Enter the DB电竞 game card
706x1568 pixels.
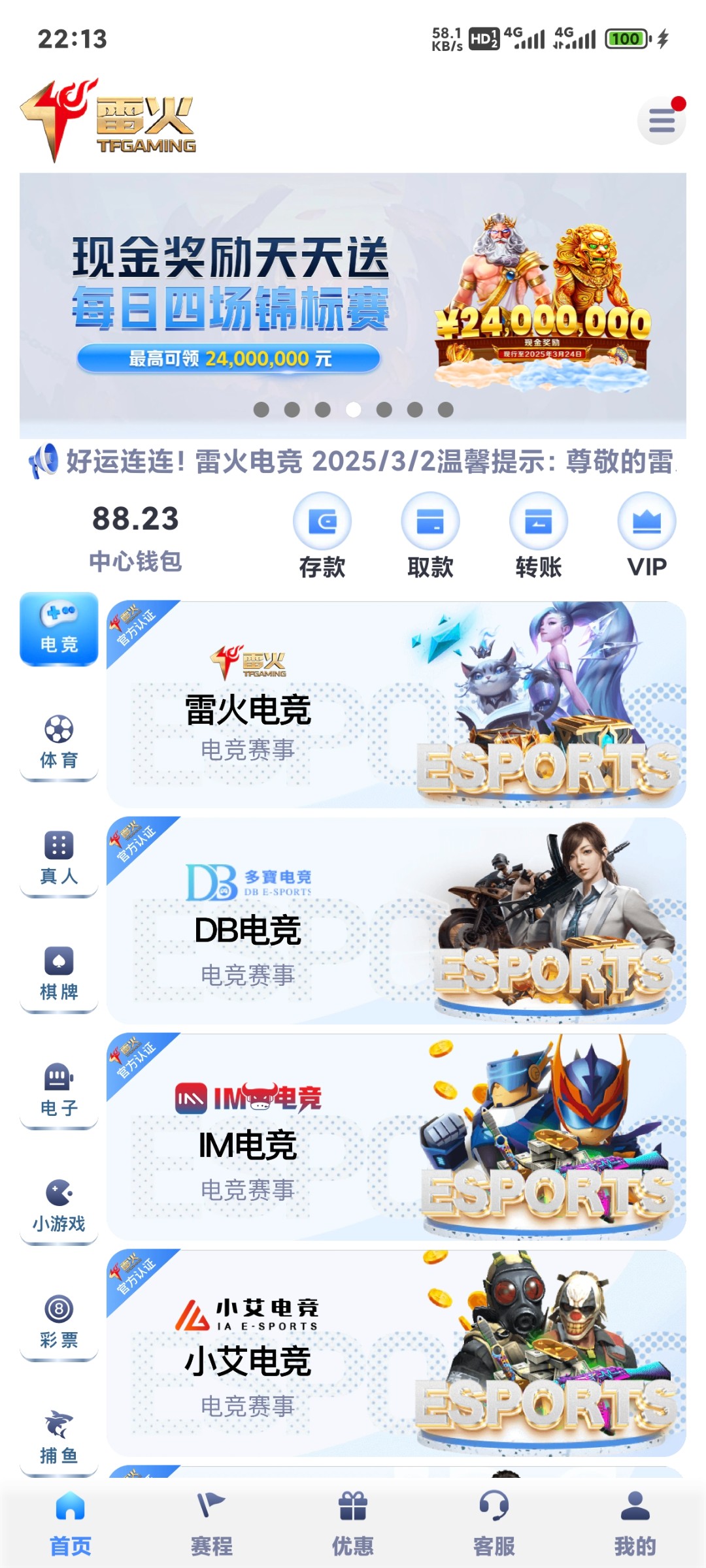[396, 920]
